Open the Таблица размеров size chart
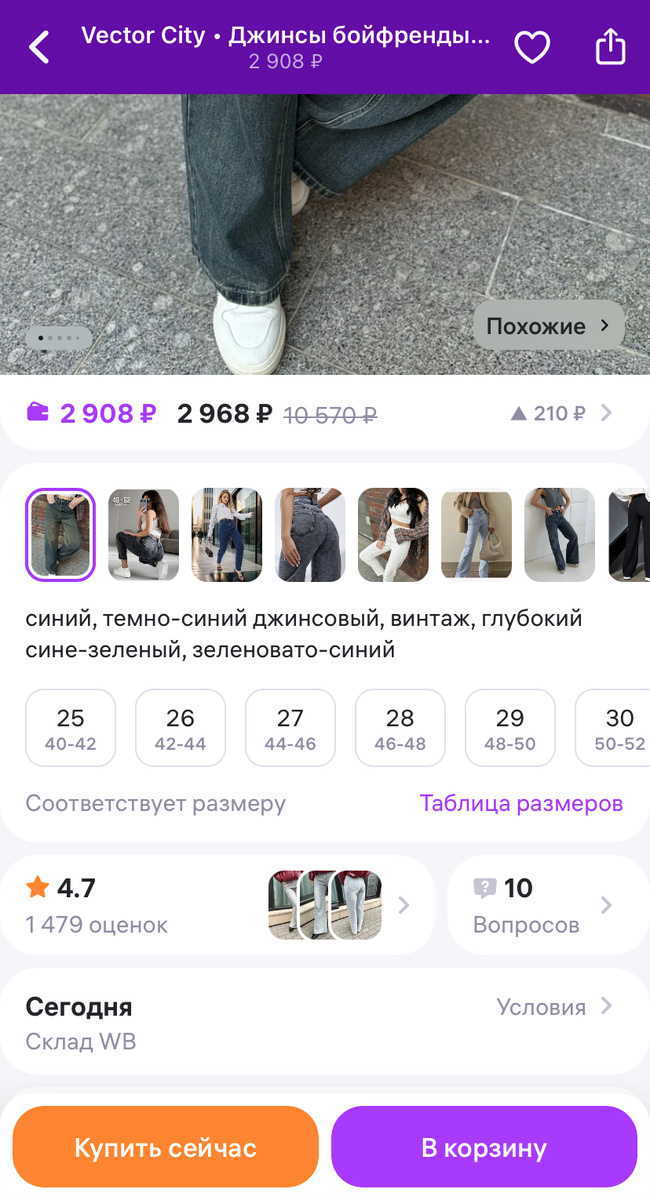The width and height of the screenshot is (650, 1200). pos(521,803)
